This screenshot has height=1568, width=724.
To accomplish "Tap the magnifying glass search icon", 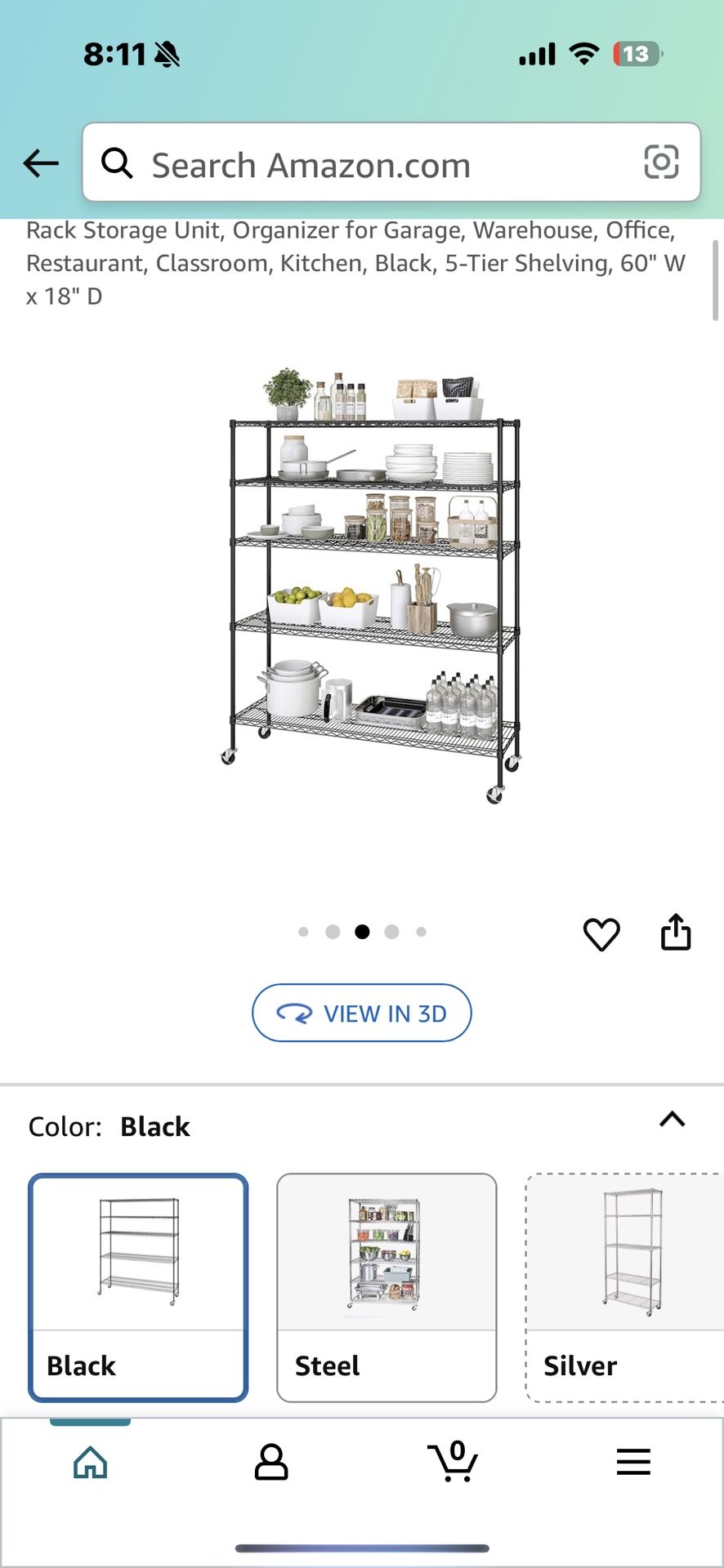I will (118, 163).
